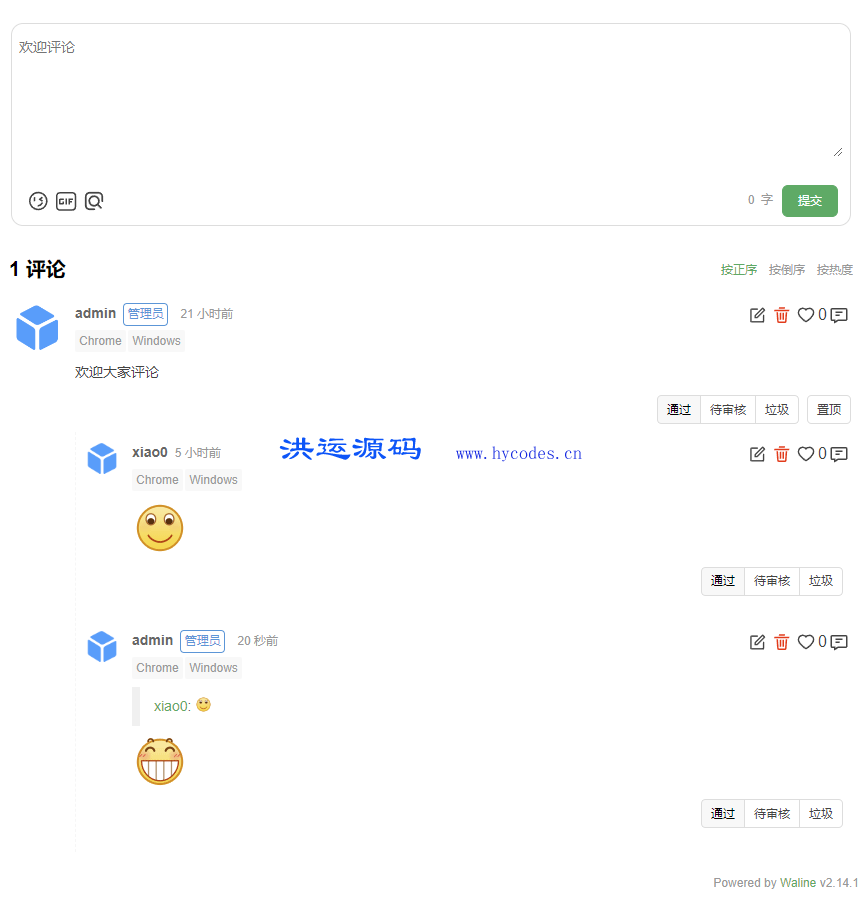
Task: Like admin's 欢迎大家评论 comment
Action: click(806, 315)
